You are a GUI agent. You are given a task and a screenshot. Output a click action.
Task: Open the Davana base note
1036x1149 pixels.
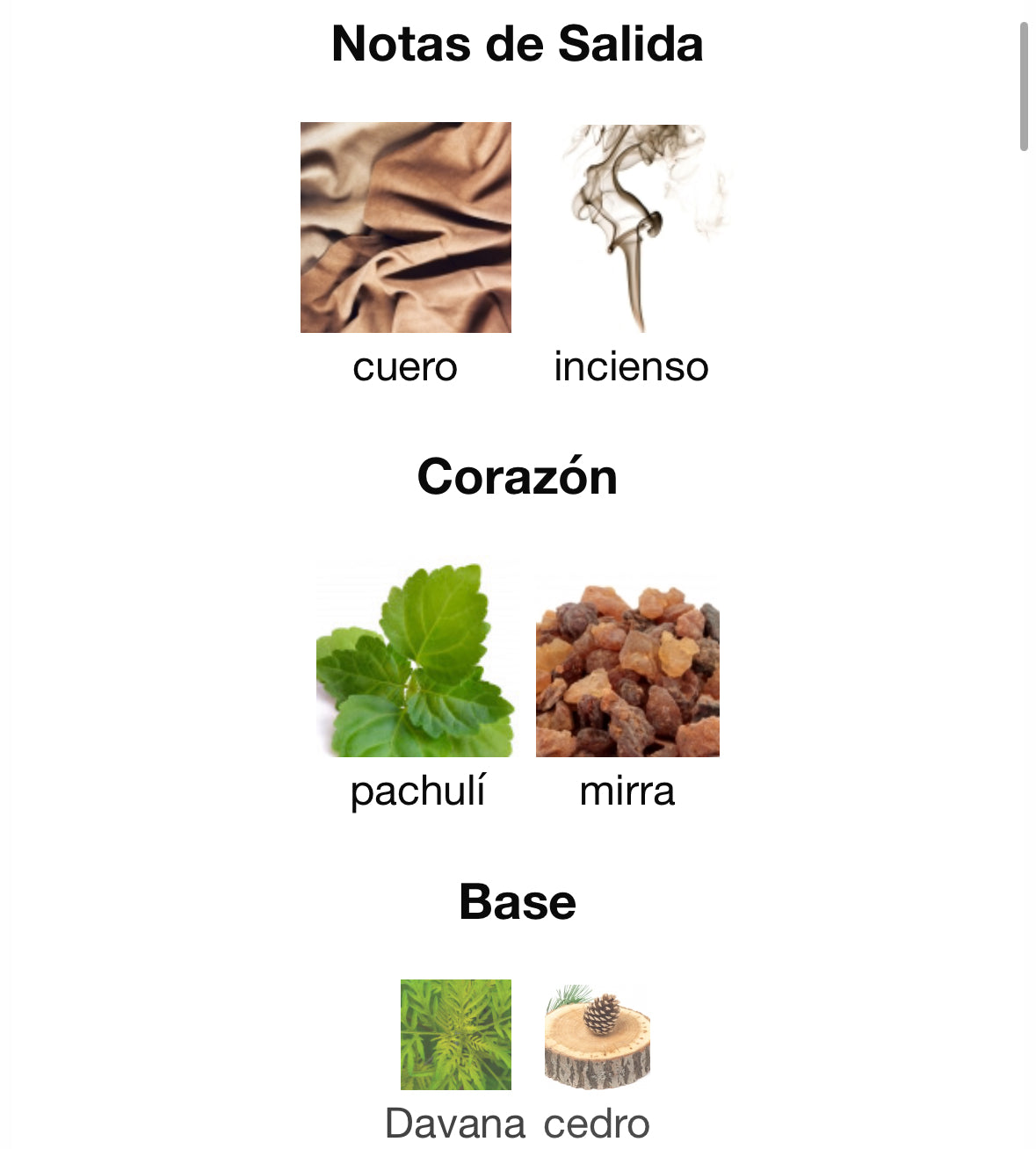(455, 1035)
